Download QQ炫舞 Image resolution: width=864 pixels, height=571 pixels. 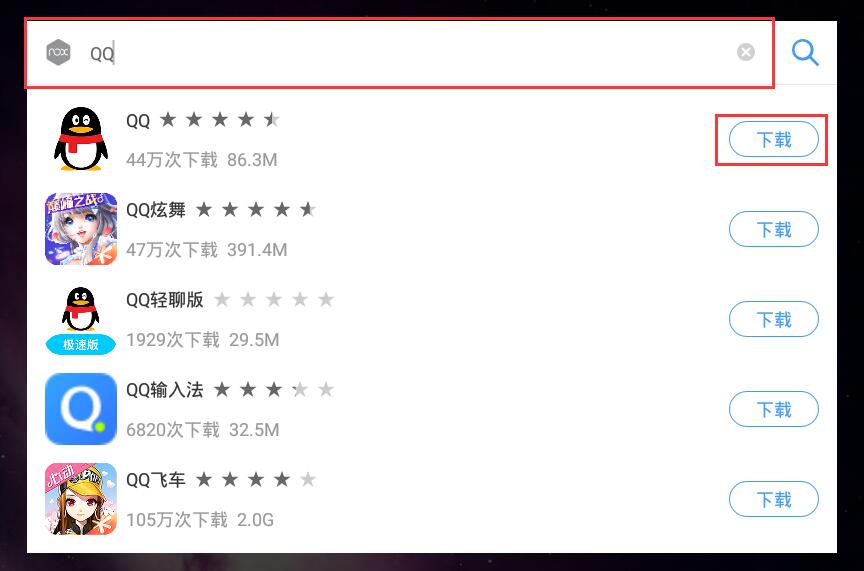point(773,230)
